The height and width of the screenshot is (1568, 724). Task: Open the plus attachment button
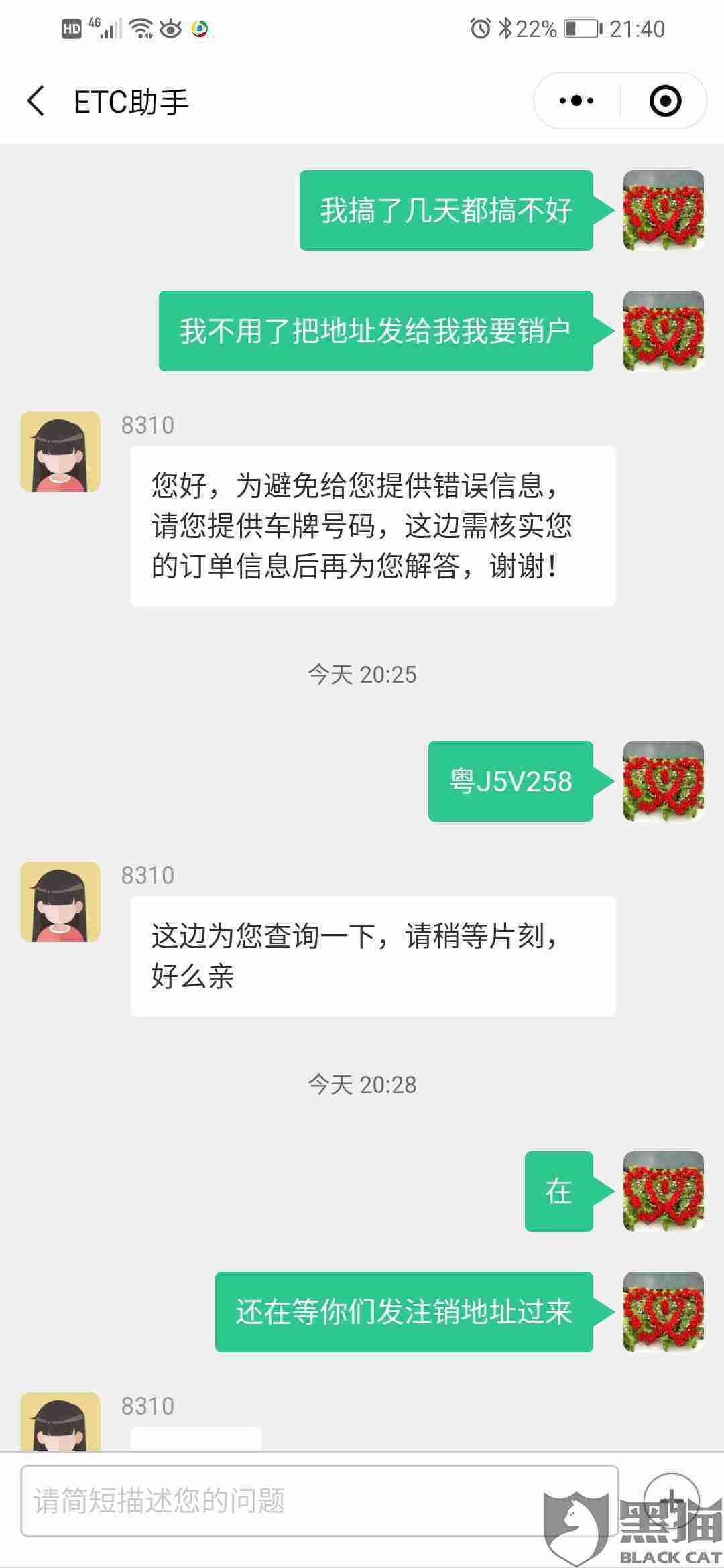pos(671,1500)
